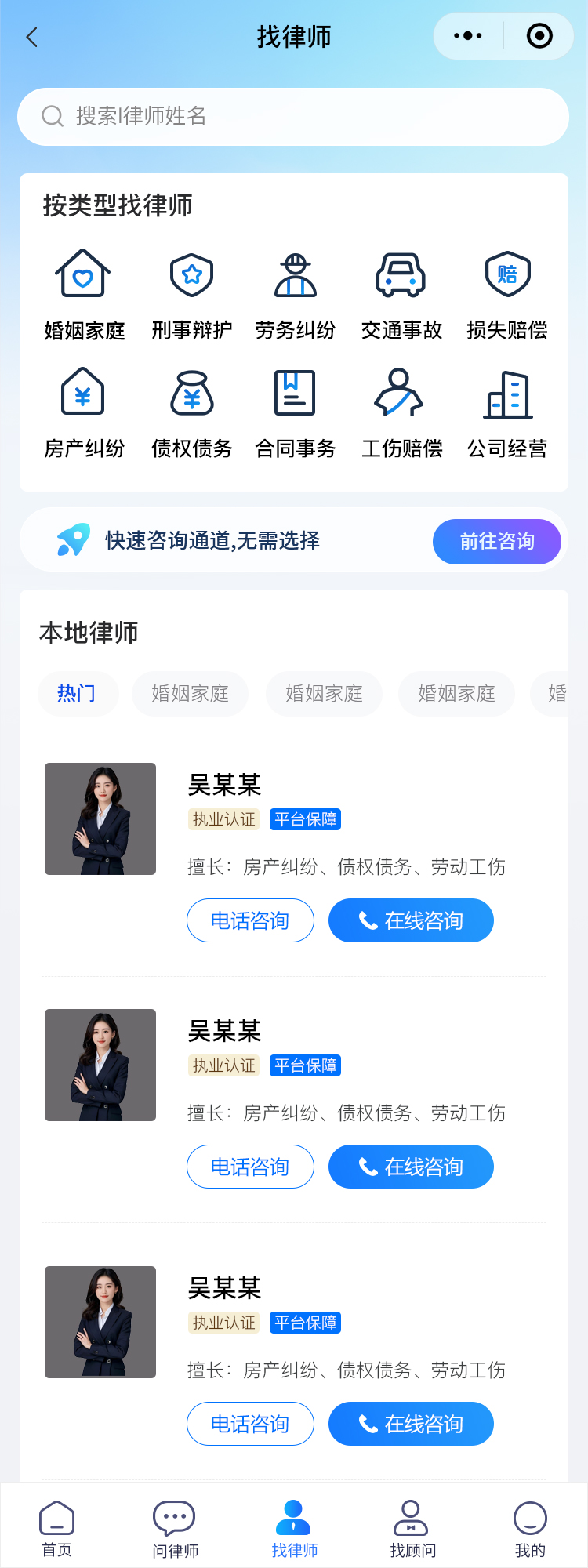Select the 婚姻家庭 lawyer category icon
588x1568 pixels.
[x=83, y=274]
